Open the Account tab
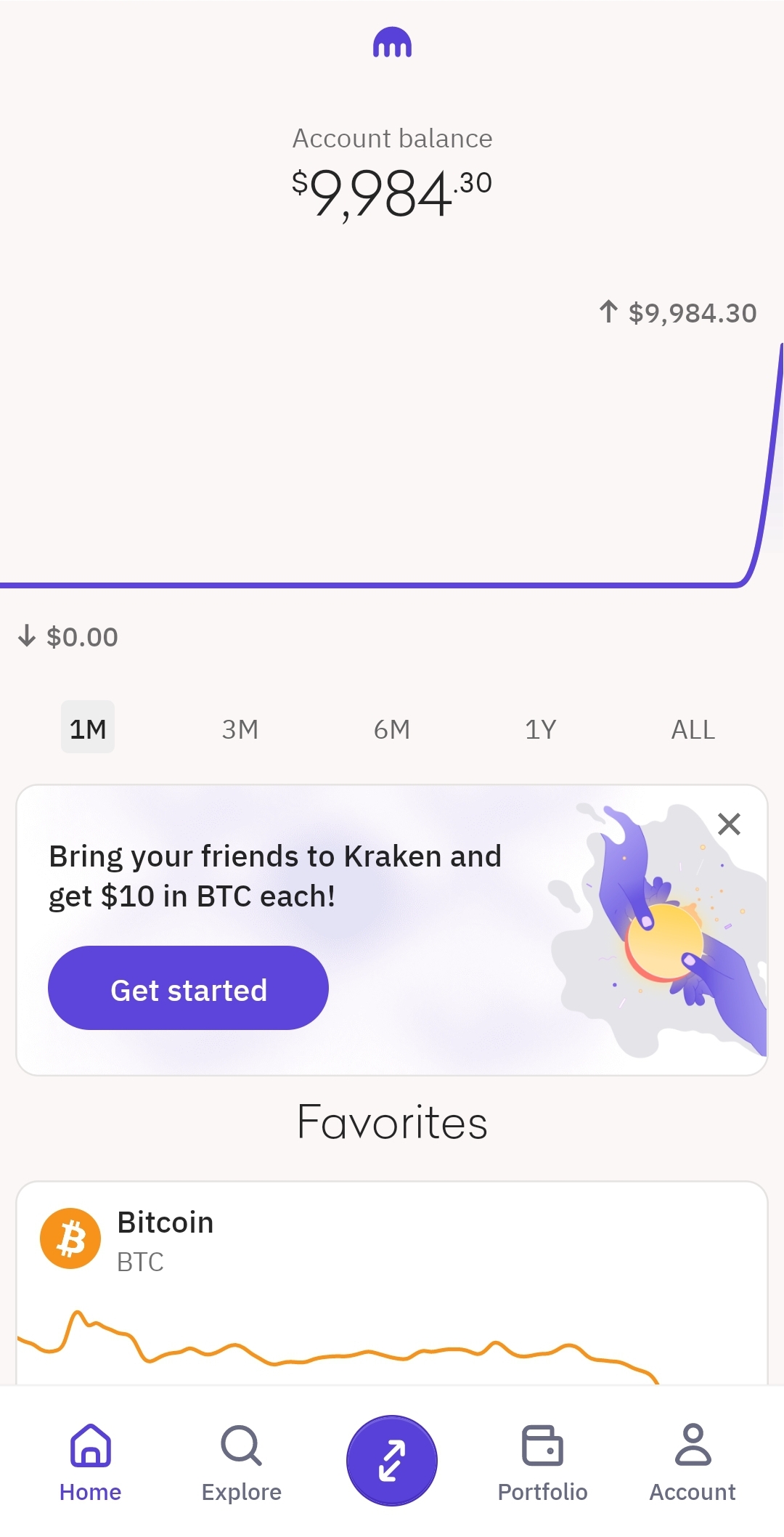The image size is (784, 1537). (693, 1461)
